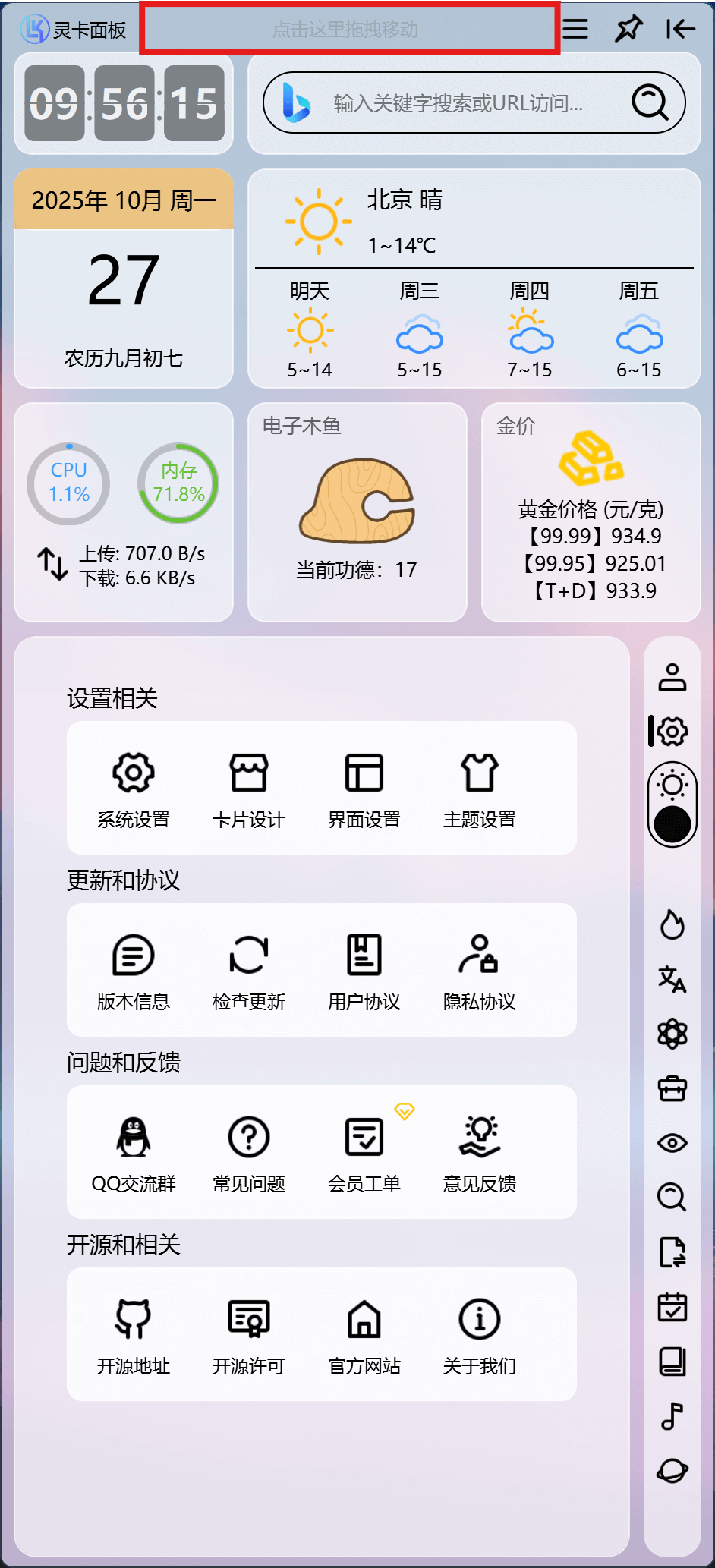Toggle the eye visibility icon in sidebar

click(x=671, y=1143)
